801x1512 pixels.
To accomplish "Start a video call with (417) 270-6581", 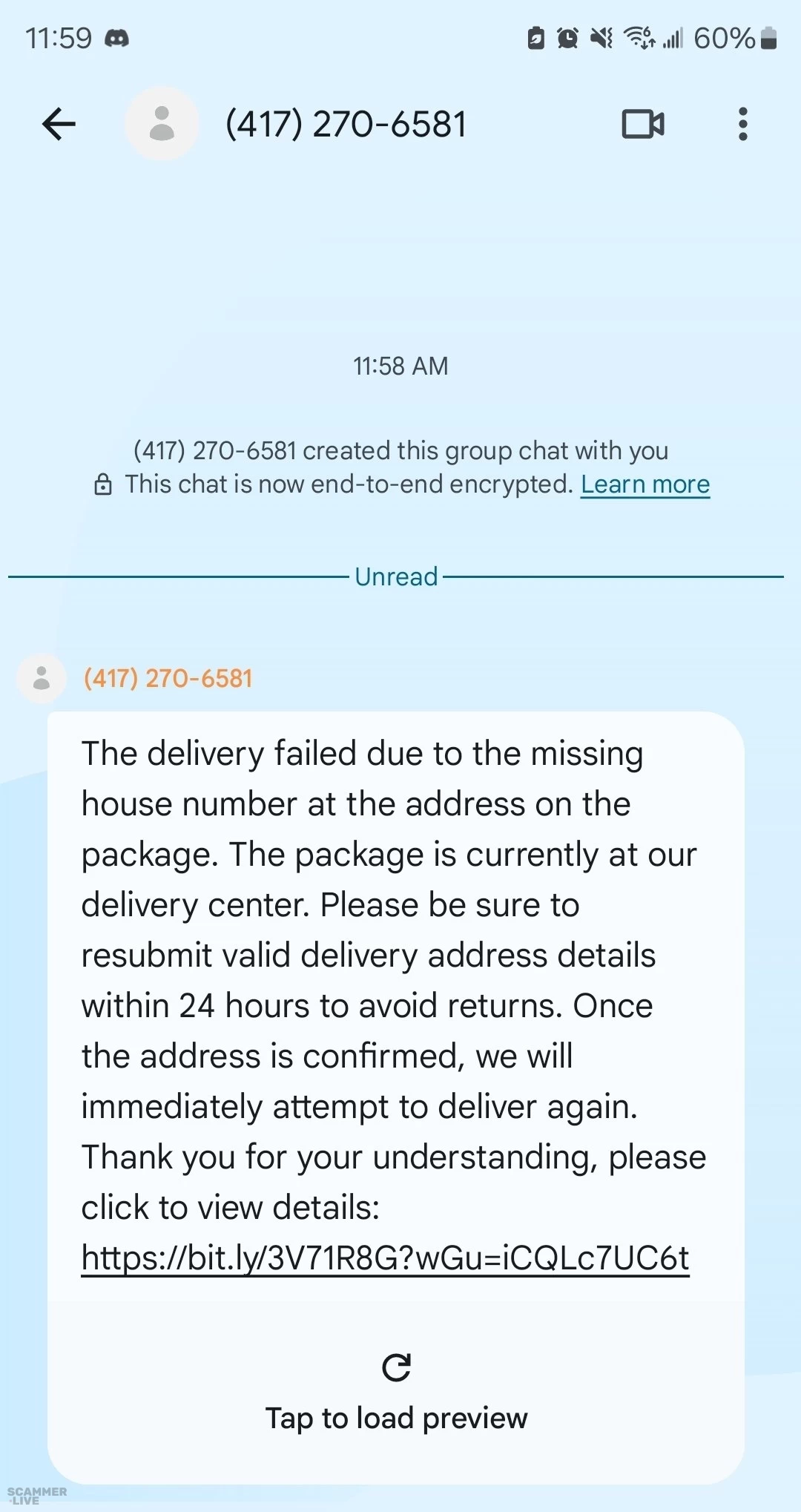I will point(642,124).
